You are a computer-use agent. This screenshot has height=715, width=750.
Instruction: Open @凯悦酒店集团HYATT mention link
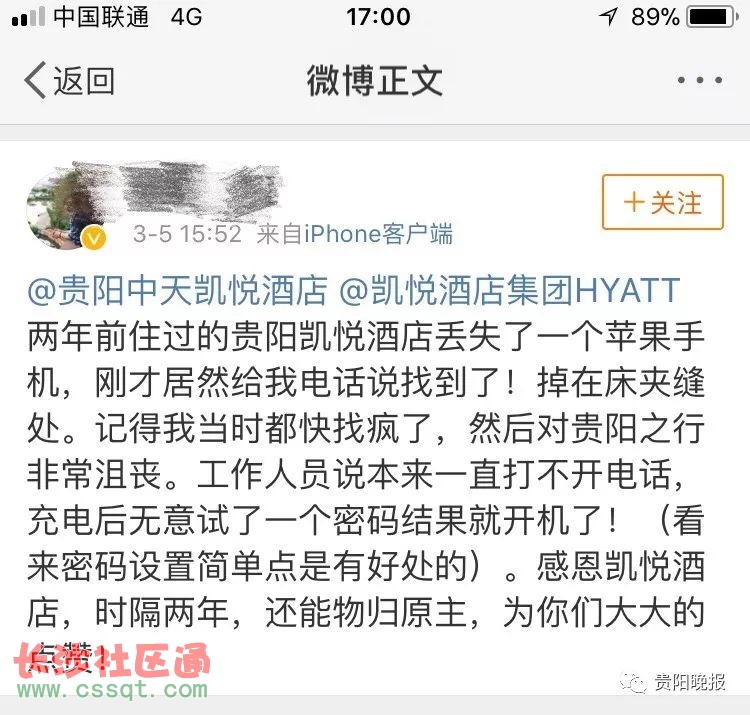coord(510,291)
